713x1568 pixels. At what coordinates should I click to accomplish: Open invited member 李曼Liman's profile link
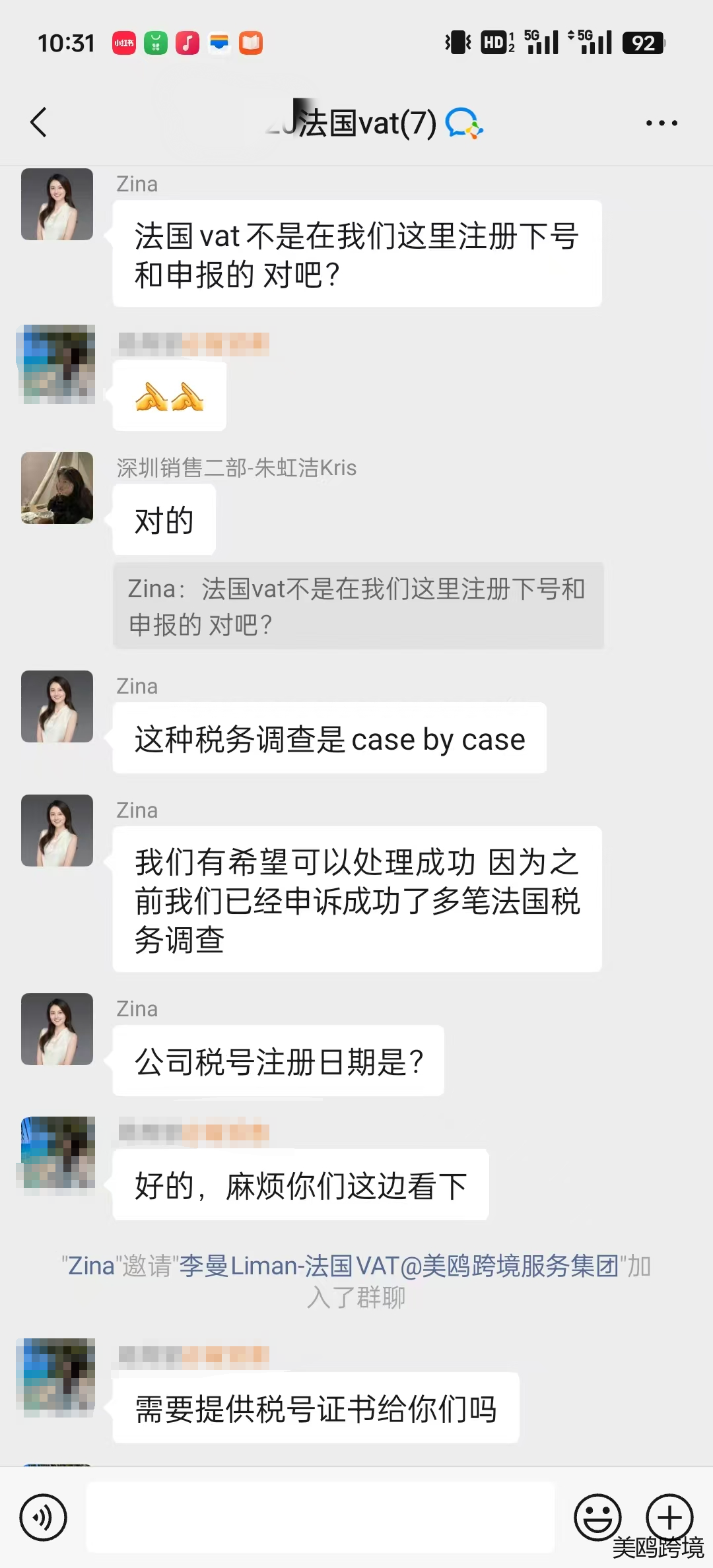pyautogui.click(x=399, y=1266)
